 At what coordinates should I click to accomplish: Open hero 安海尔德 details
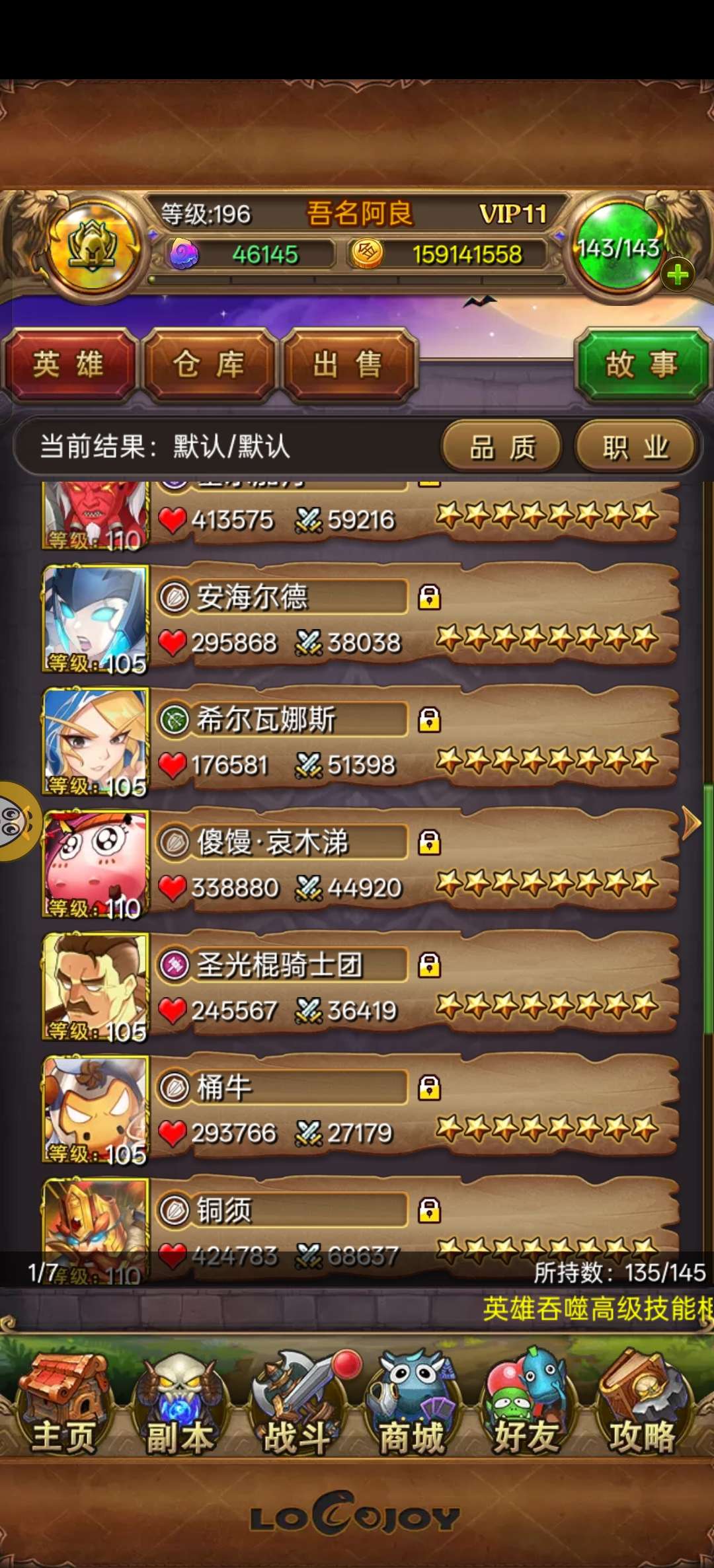(x=360, y=620)
